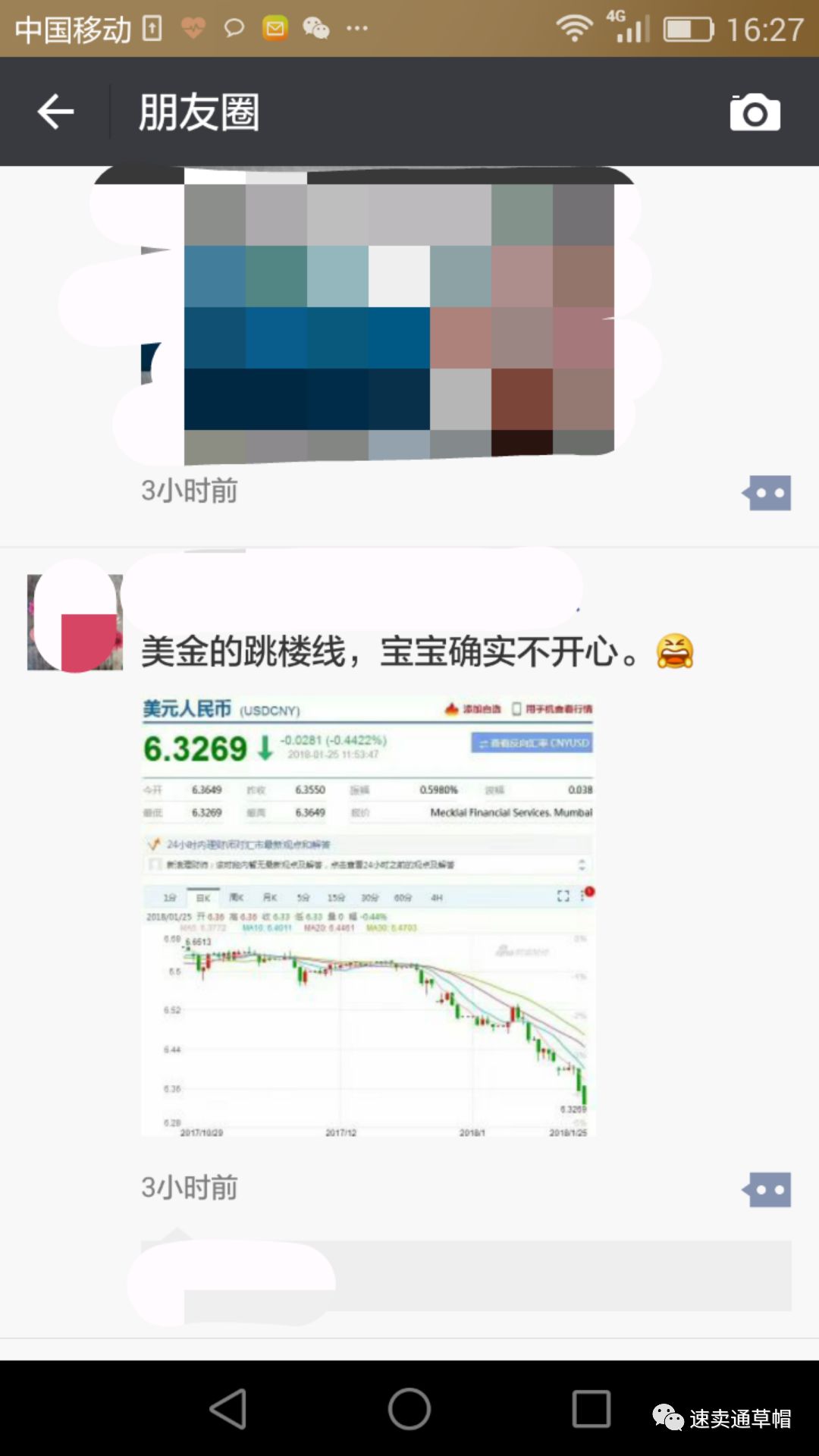Open the poster's avatar on the 美金 post
819x1456 pixels.
point(74,622)
